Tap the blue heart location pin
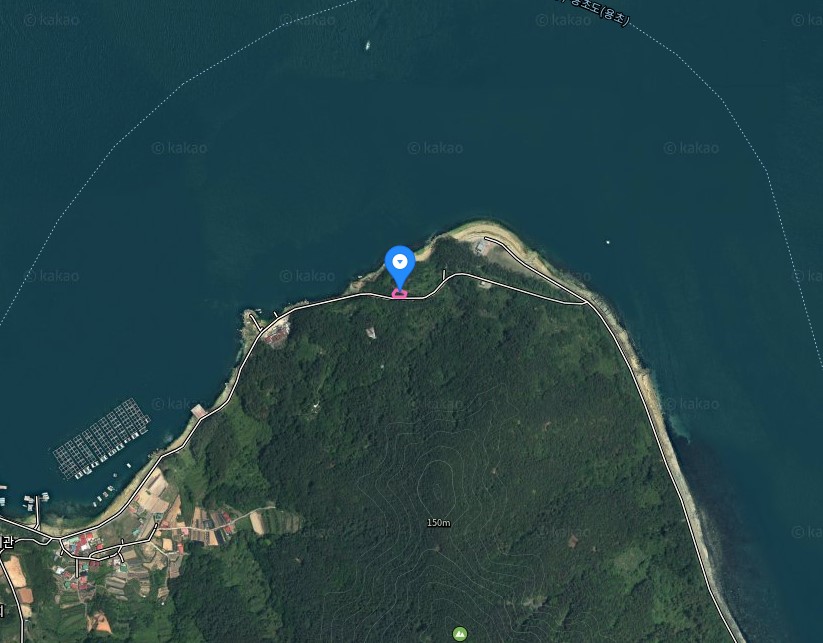 click(400, 263)
